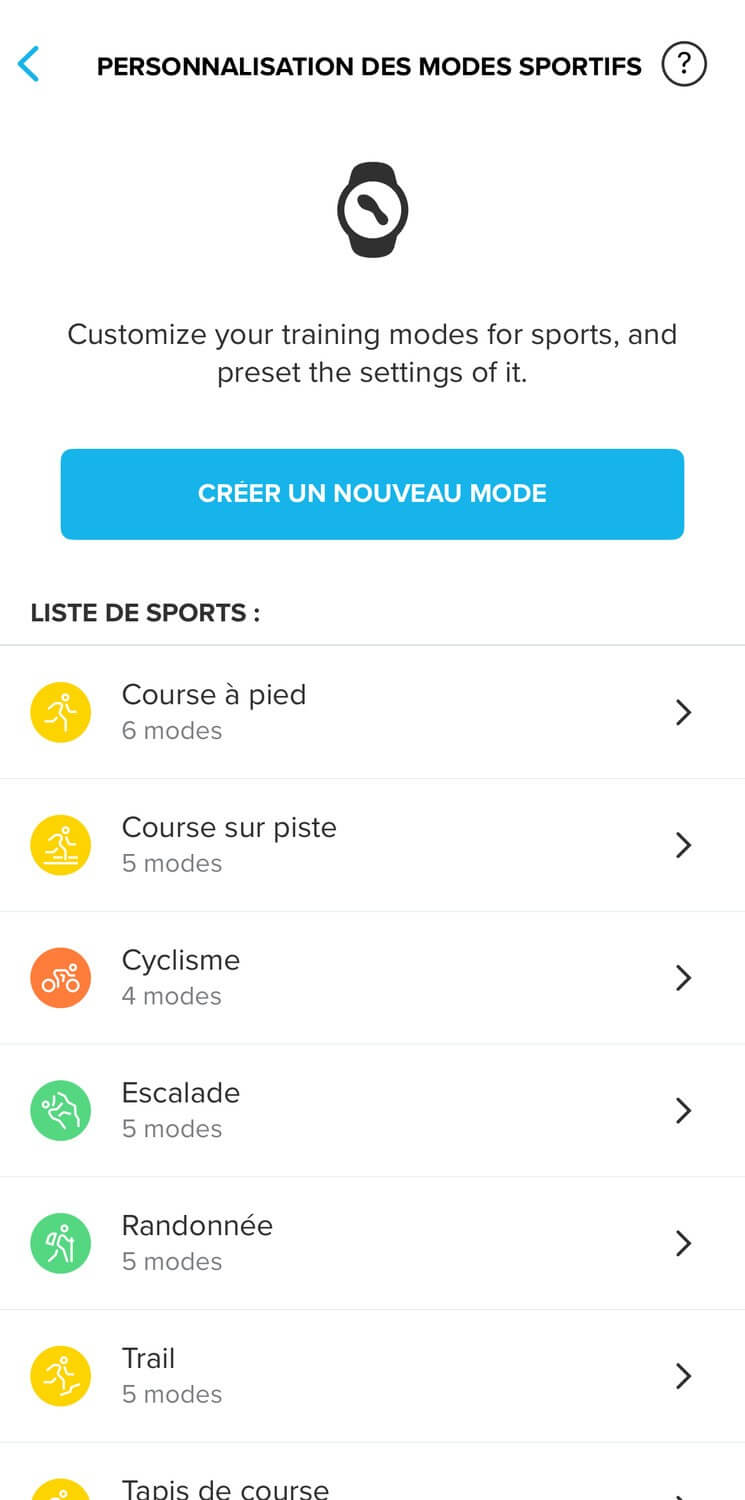This screenshot has height=1500, width=745.
Task: Go back using the blue arrow
Action: pyautogui.click(x=29, y=65)
